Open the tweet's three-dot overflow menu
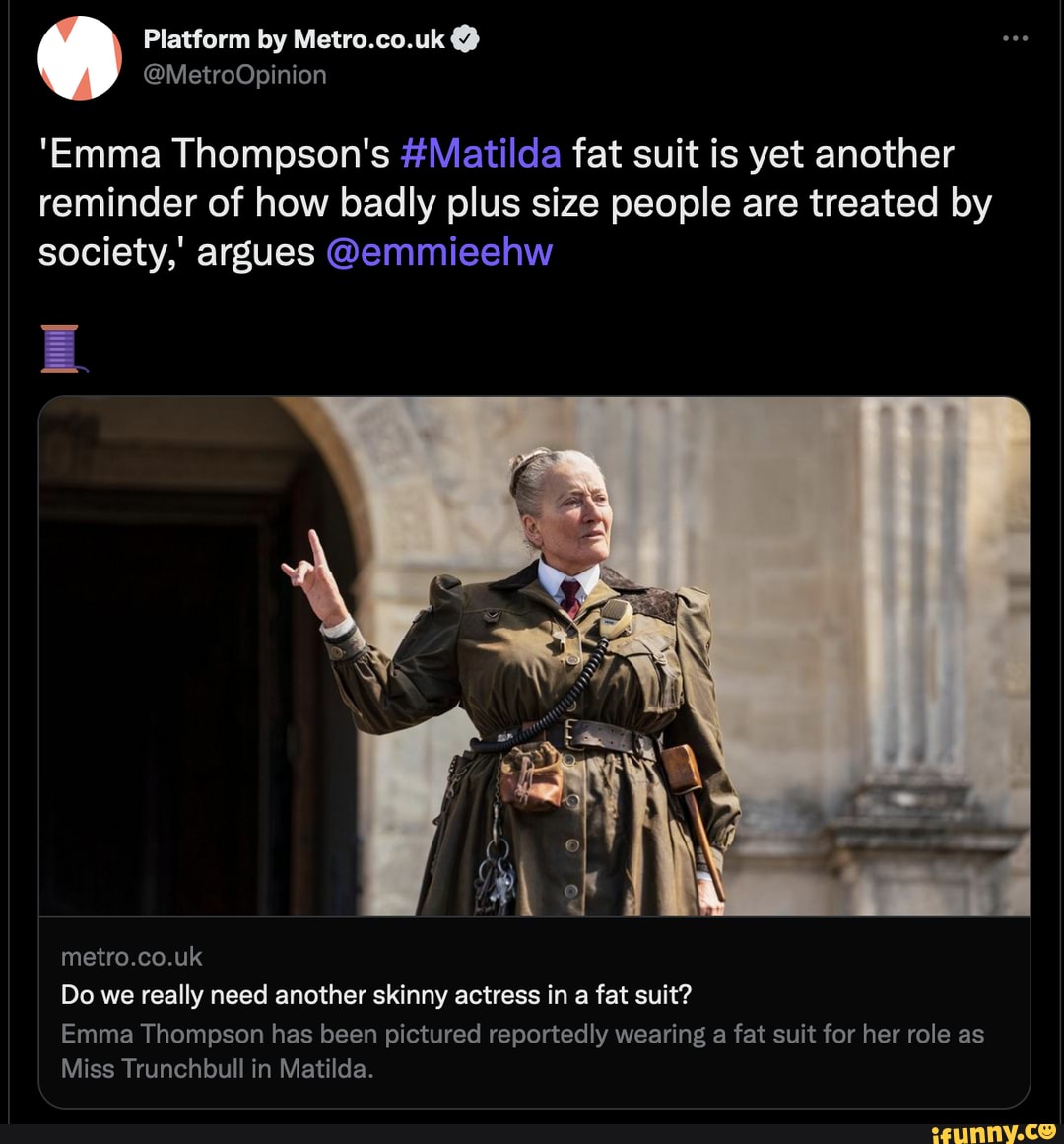Screen dimensions: 1064x1144 [1015, 38]
